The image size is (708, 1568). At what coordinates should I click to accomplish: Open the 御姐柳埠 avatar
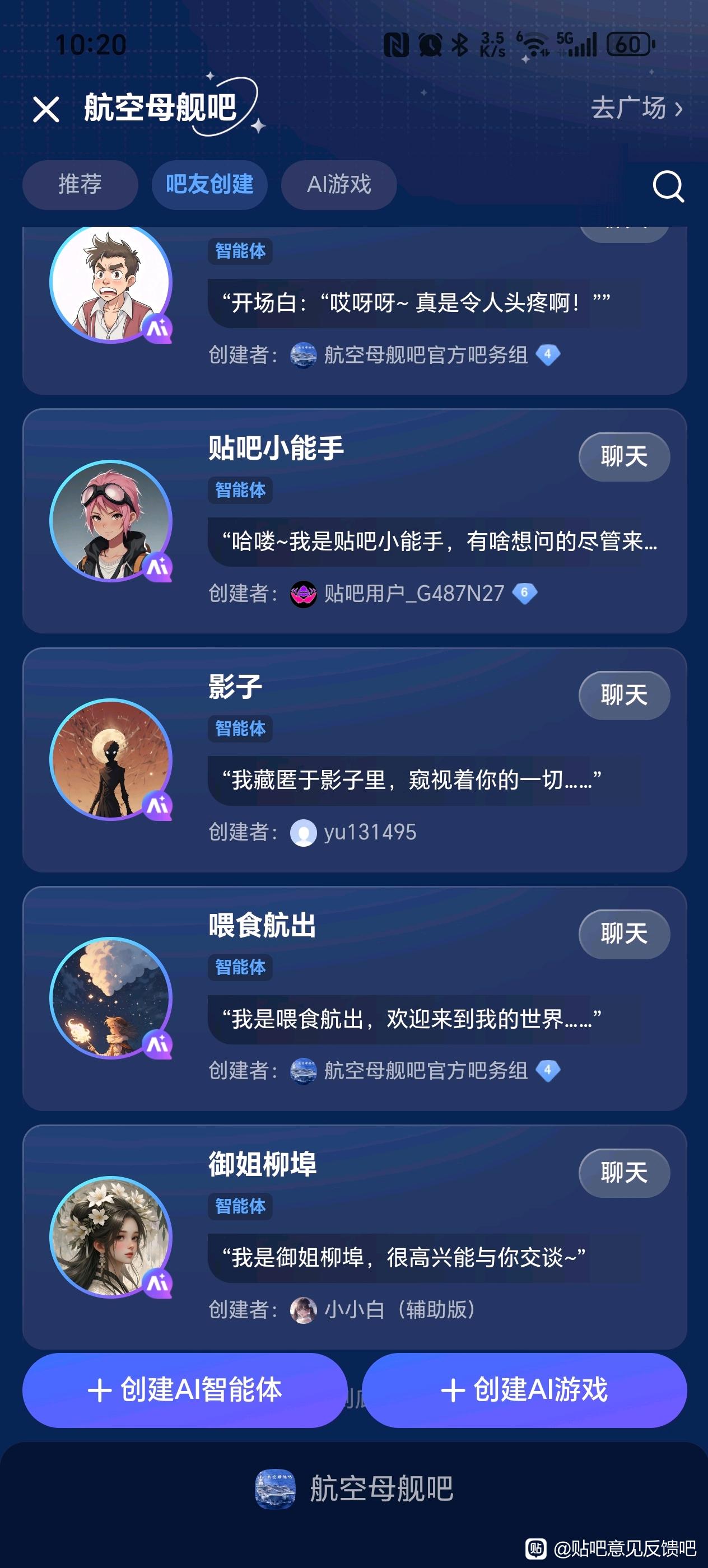click(x=111, y=1237)
